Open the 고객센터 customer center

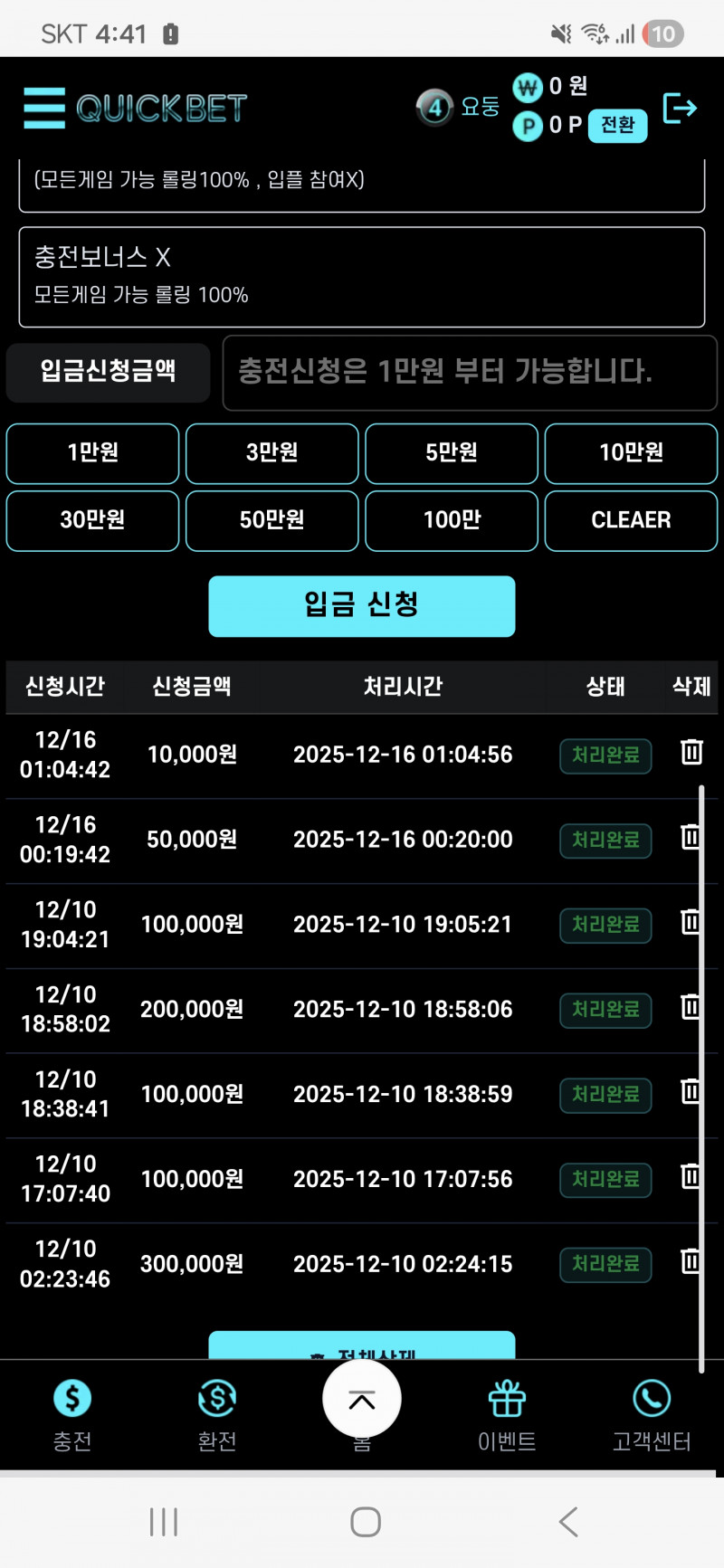pos(652,1414)
